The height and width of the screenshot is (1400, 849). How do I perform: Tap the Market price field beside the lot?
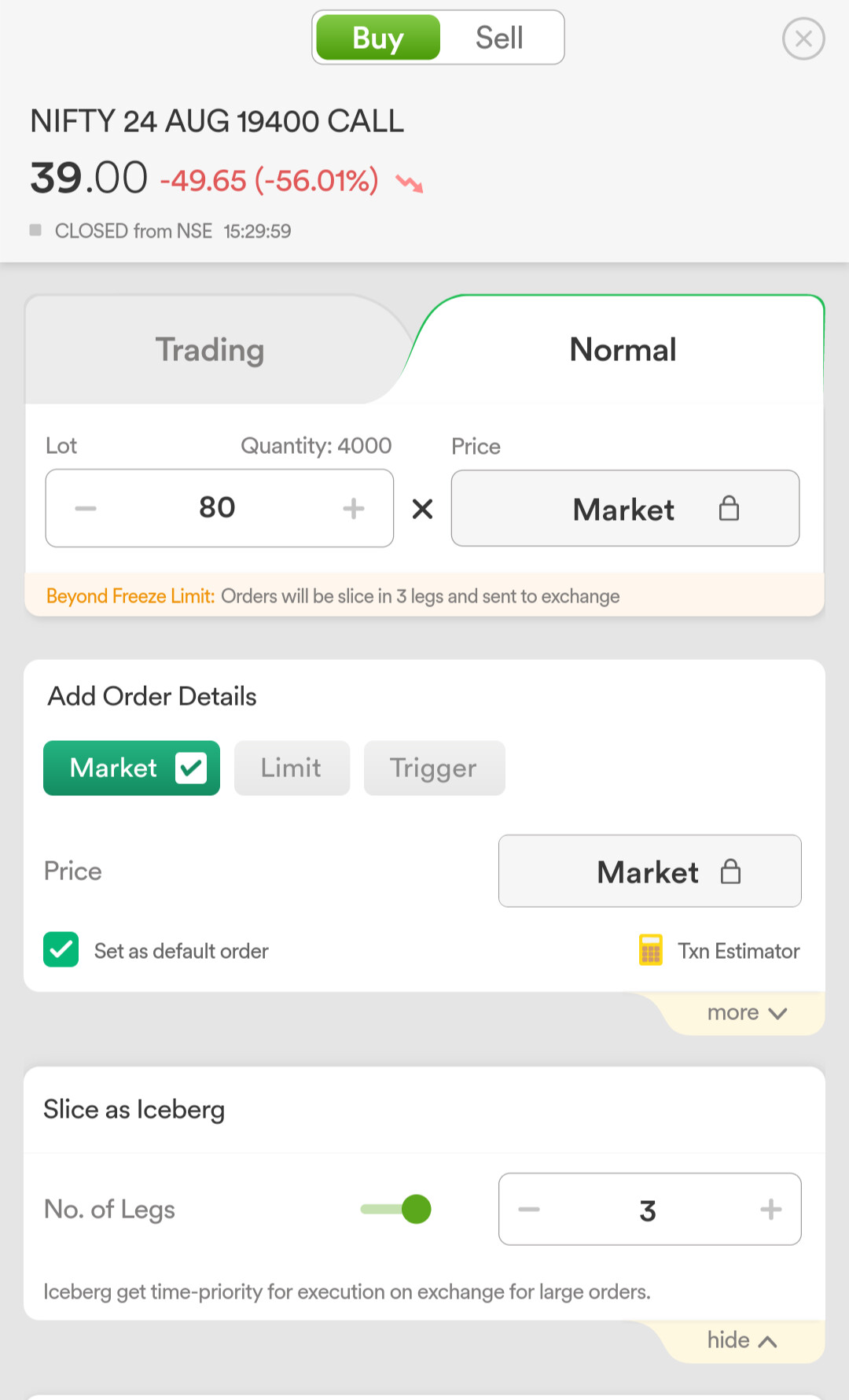[625, 509]
